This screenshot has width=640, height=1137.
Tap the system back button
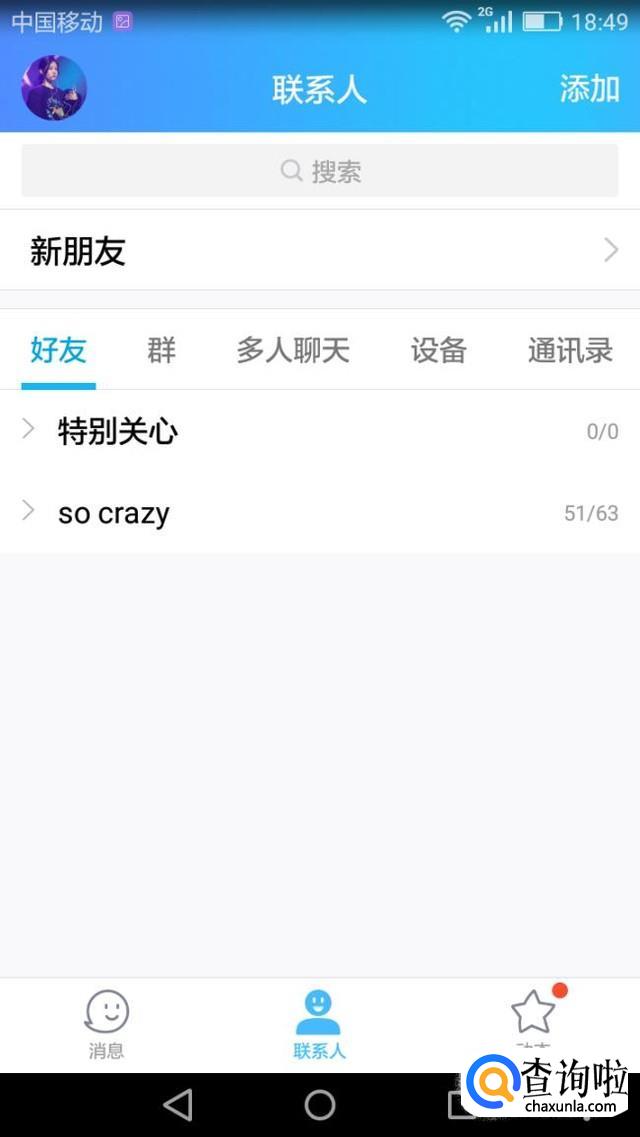tap(178, 1104)
